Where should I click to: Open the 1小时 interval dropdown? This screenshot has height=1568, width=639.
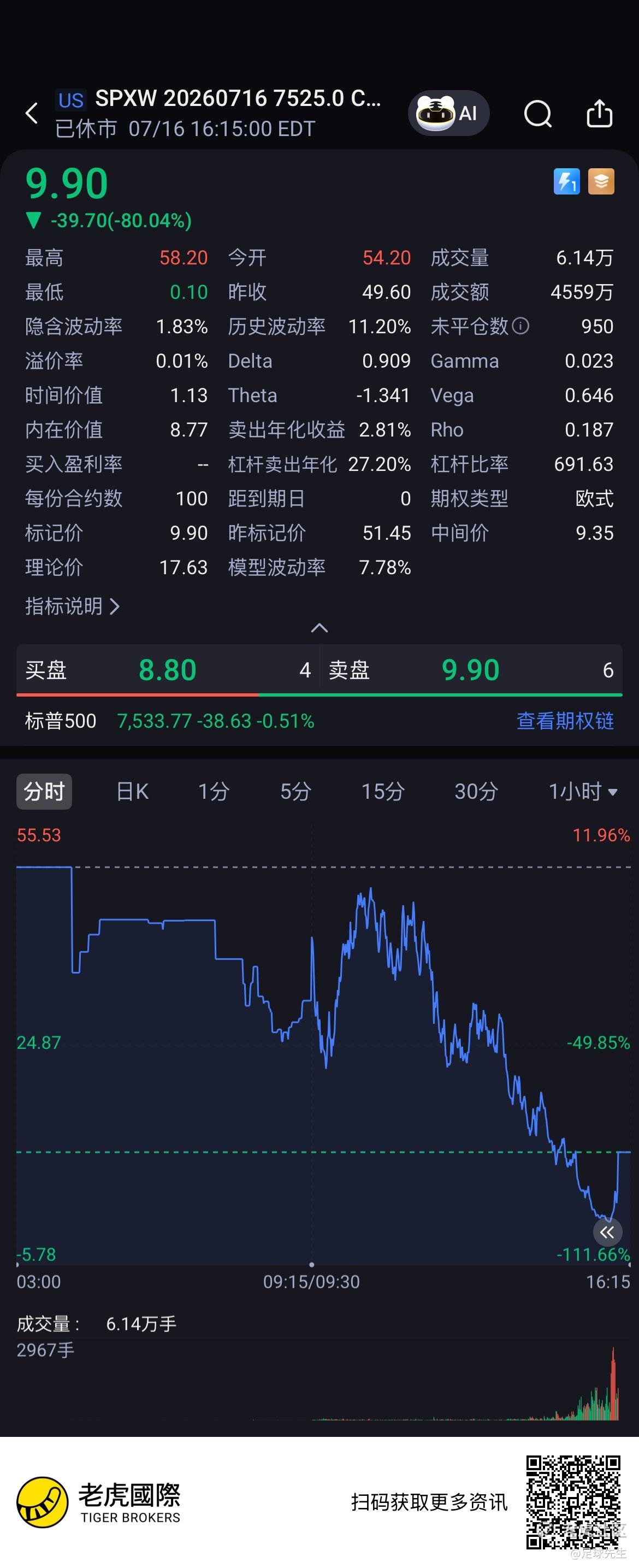click(583, 792)
